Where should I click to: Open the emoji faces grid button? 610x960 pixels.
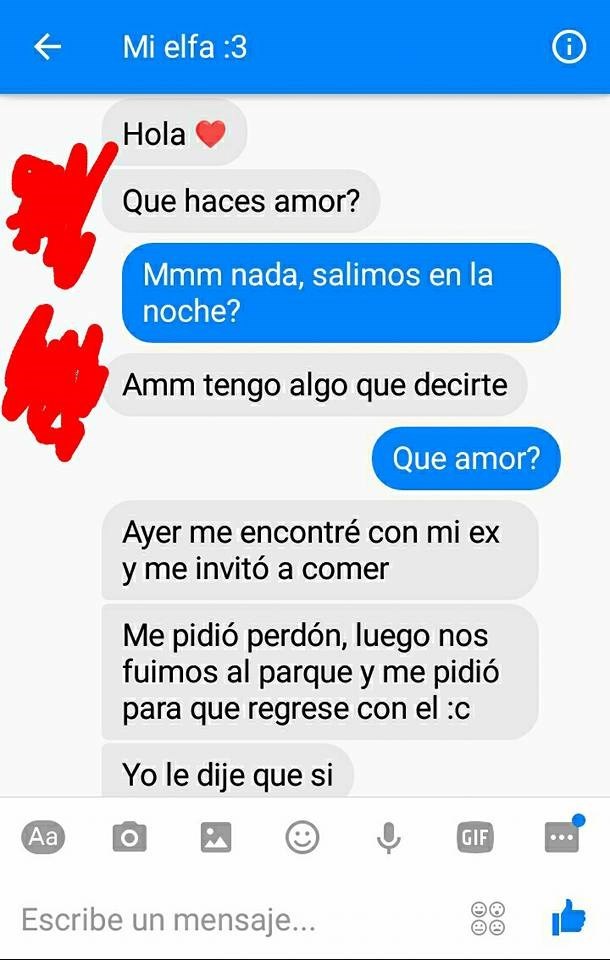pyautogui.click(x=488, y=918)
